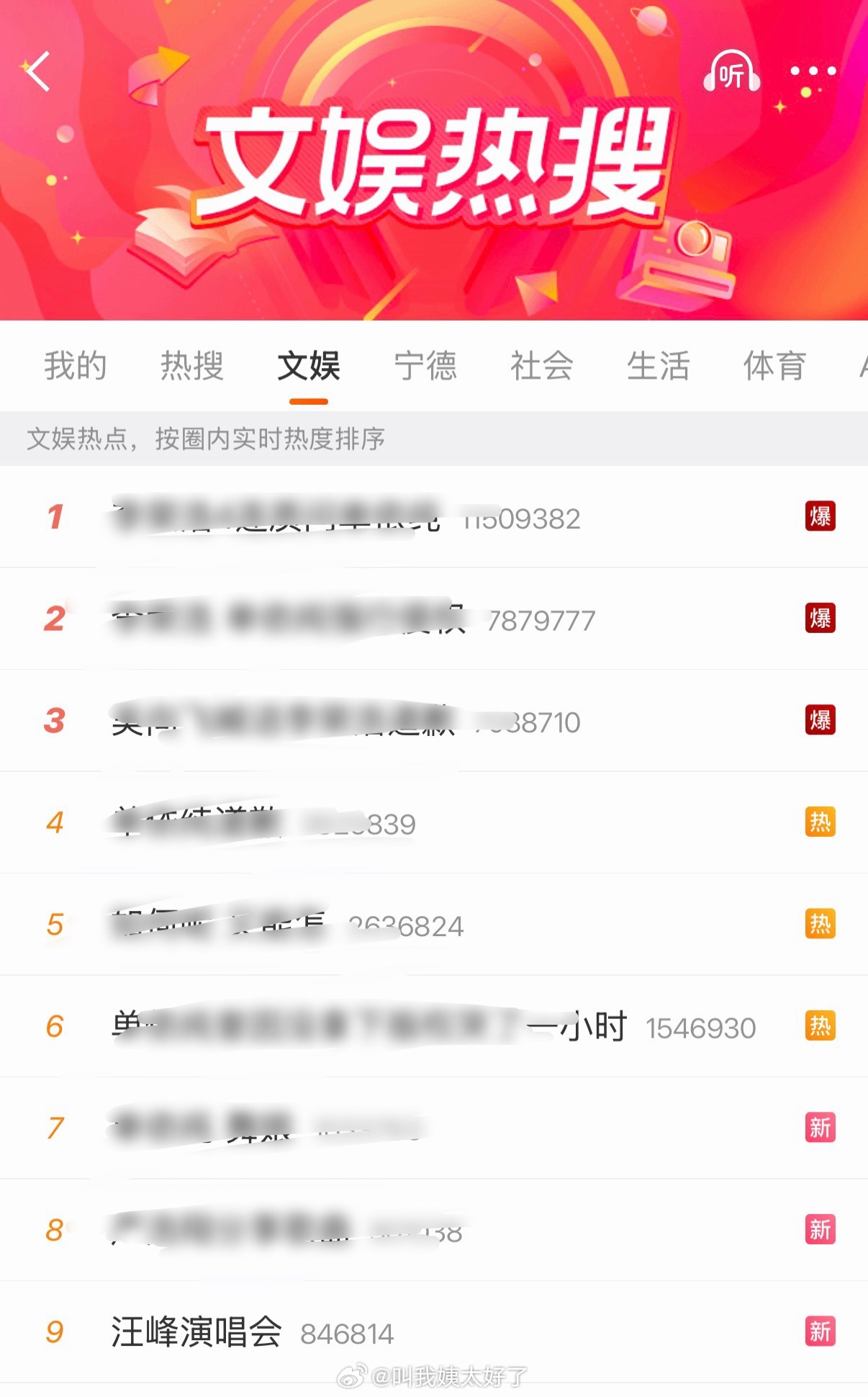
Task: Click the 新 badge next to rank 7
Action: (x=820, y=1128)
